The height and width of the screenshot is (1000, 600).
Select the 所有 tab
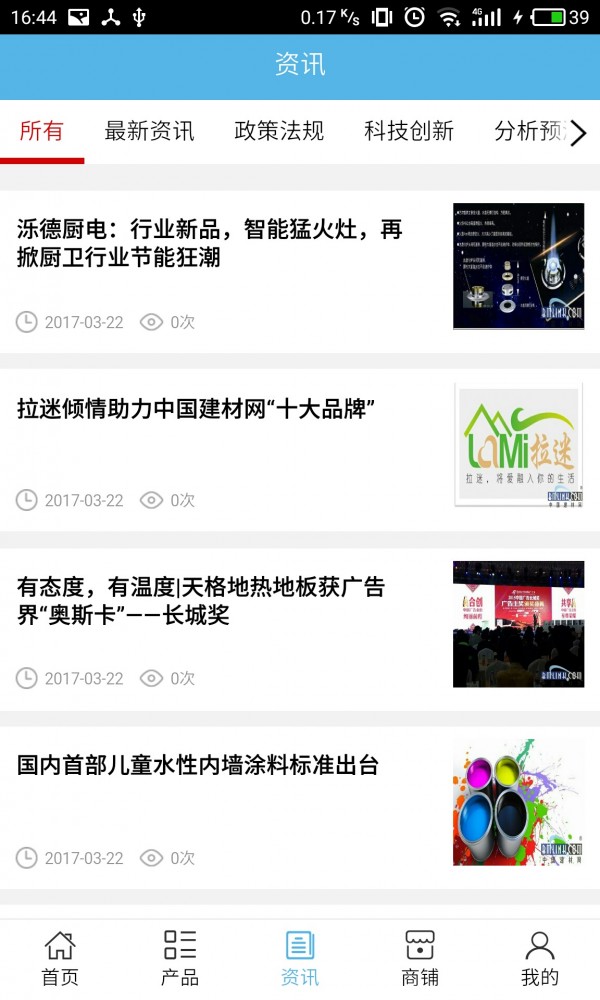coord(42,131)
